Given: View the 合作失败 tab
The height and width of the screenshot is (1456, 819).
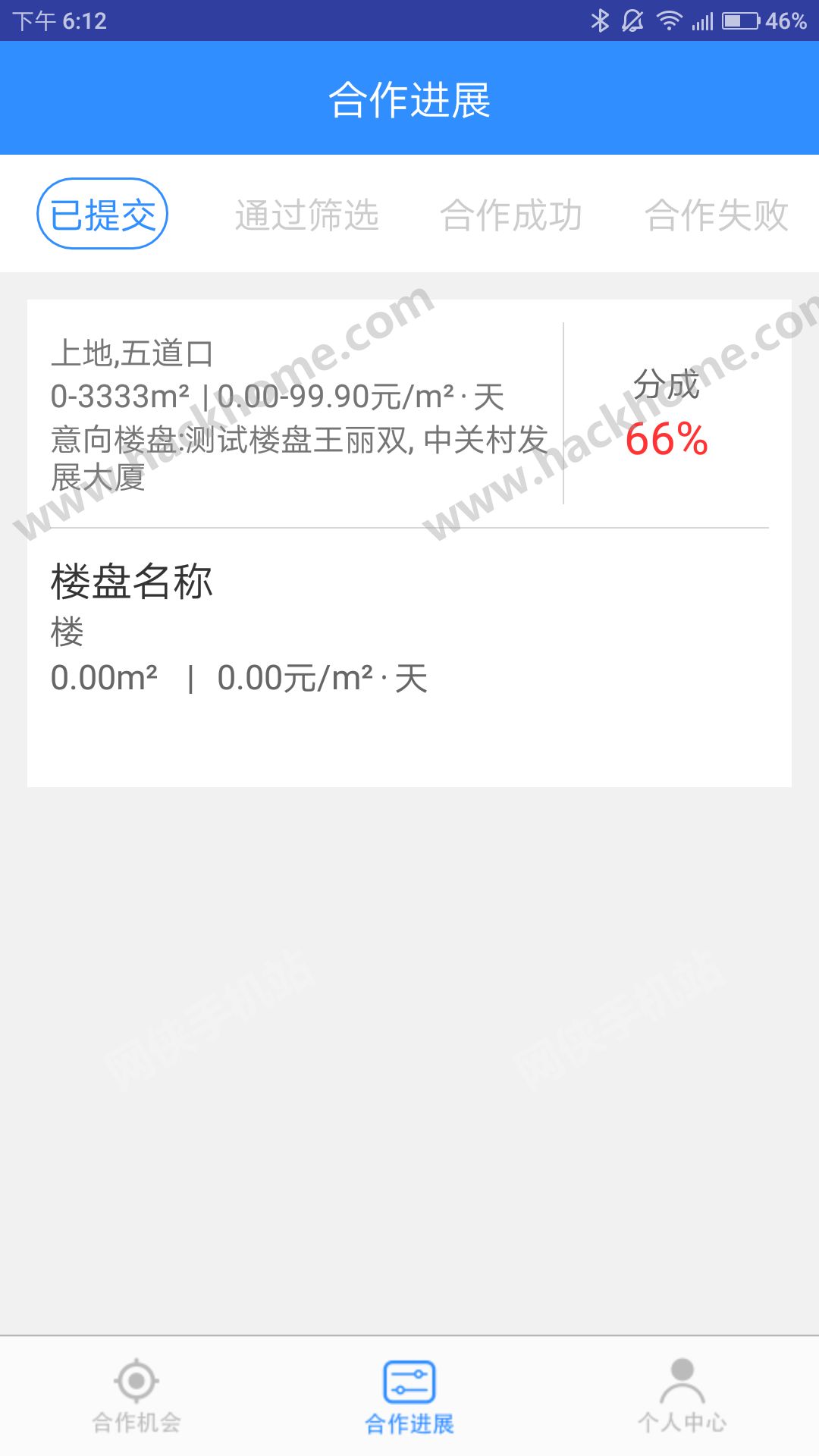Looking at the screenshot, I should tap(717, 215).
